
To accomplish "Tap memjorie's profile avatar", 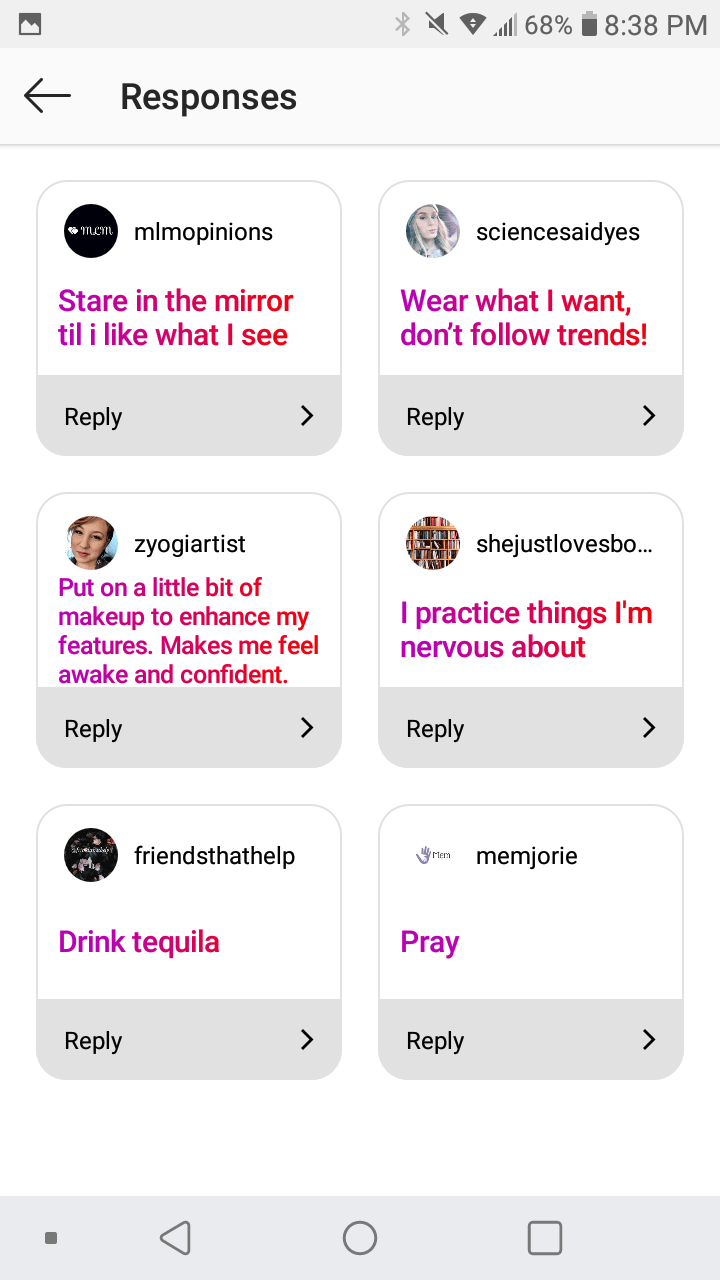I will coord(433,855).
